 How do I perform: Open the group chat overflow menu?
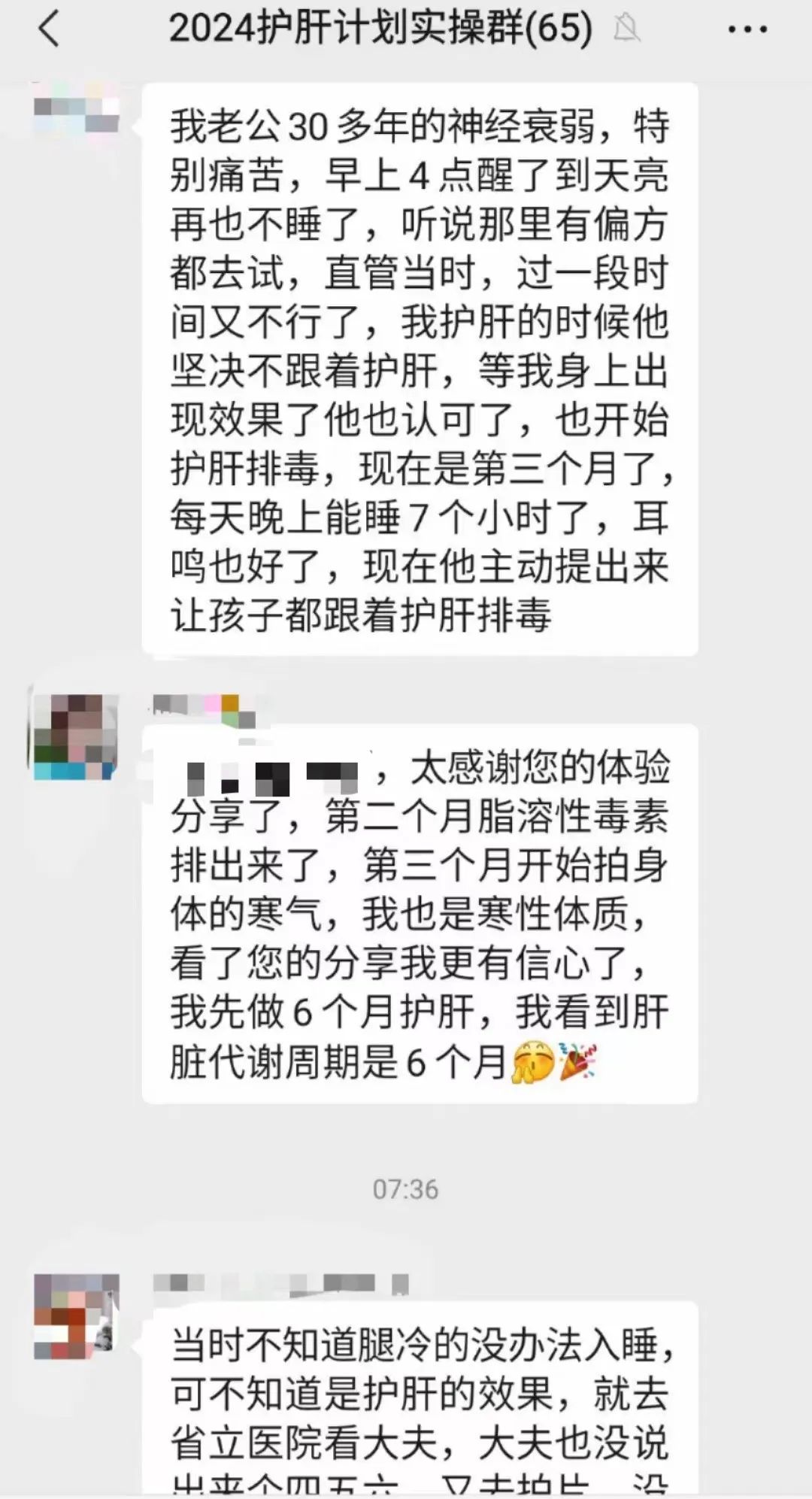(x=747, y=30)
